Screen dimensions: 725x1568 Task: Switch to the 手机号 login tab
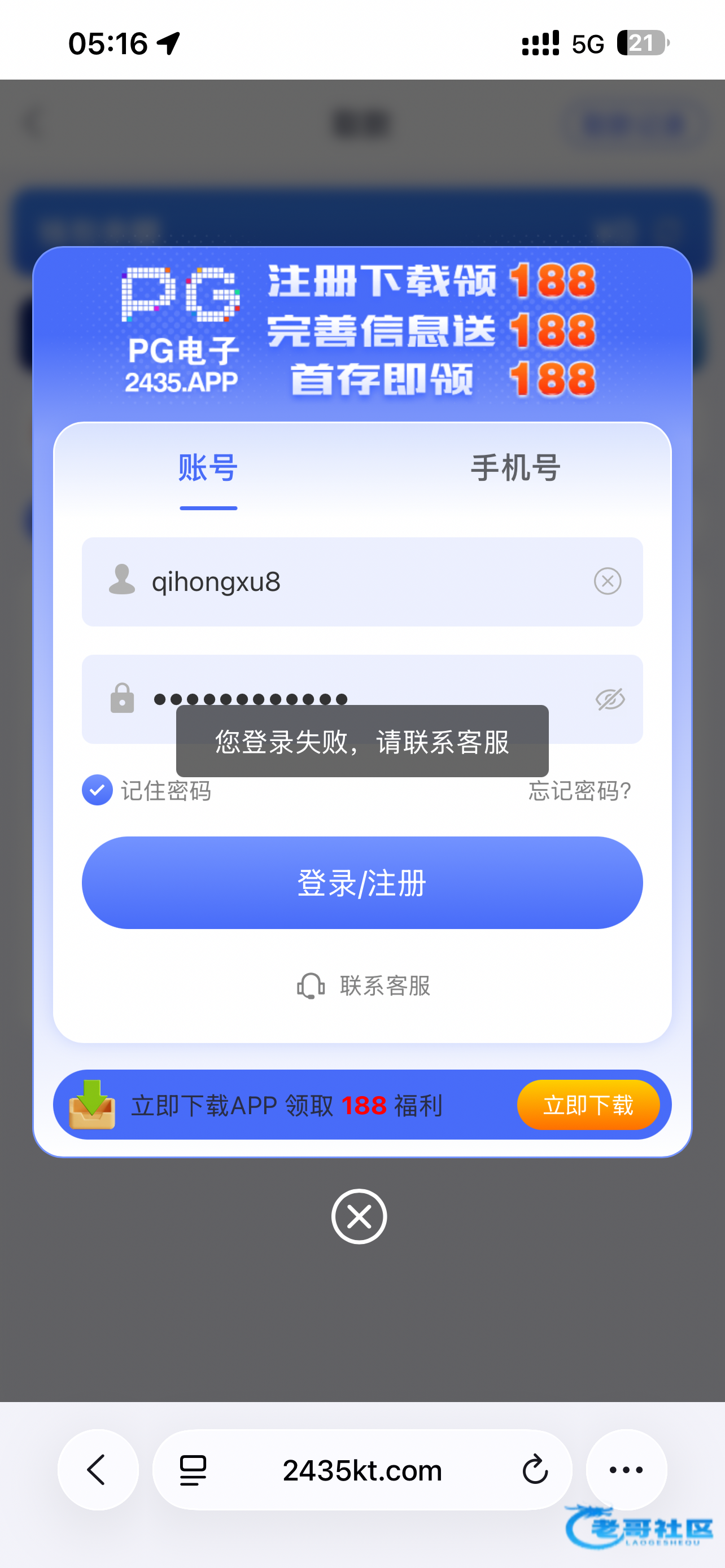pos(516,467)
